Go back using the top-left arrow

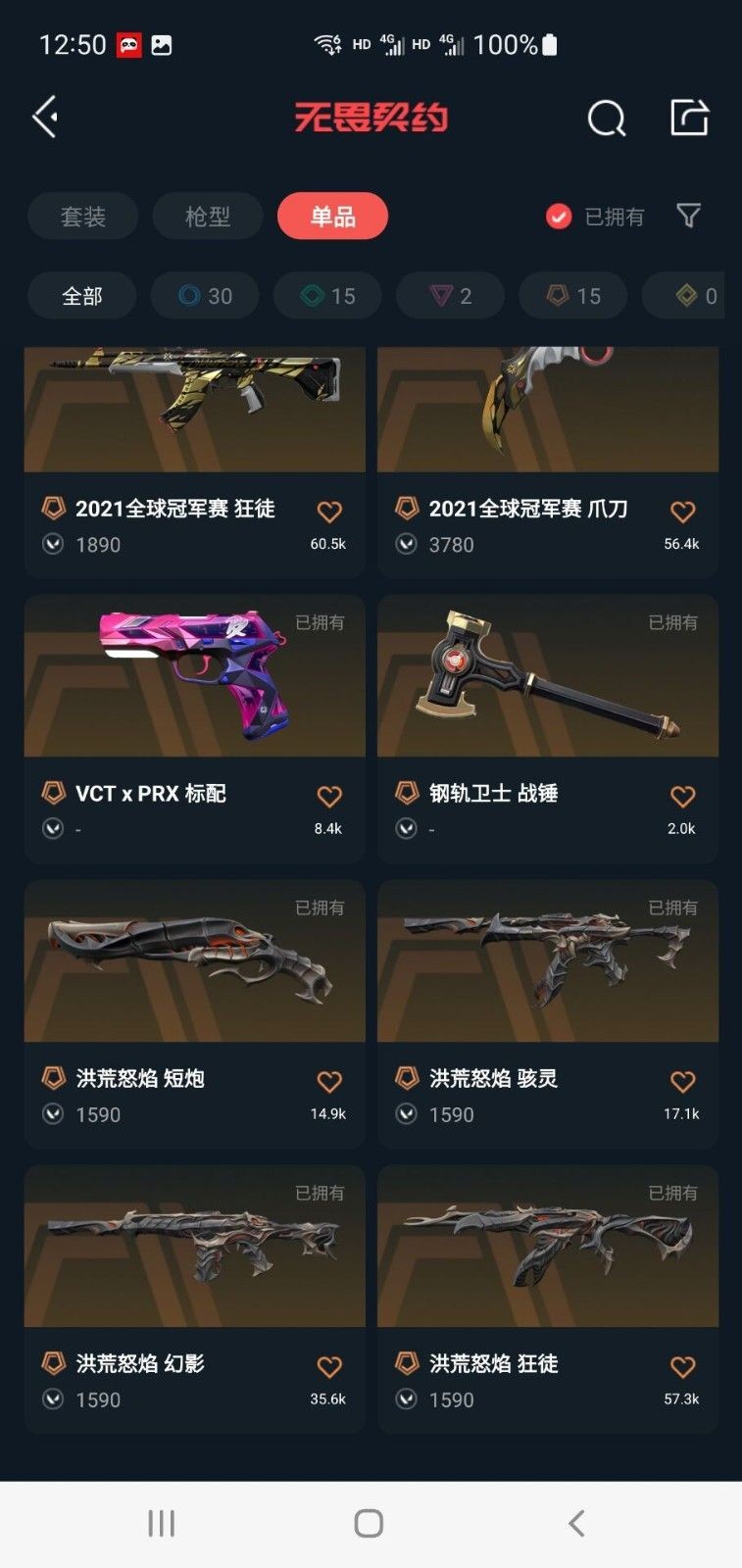pos(45,118)
